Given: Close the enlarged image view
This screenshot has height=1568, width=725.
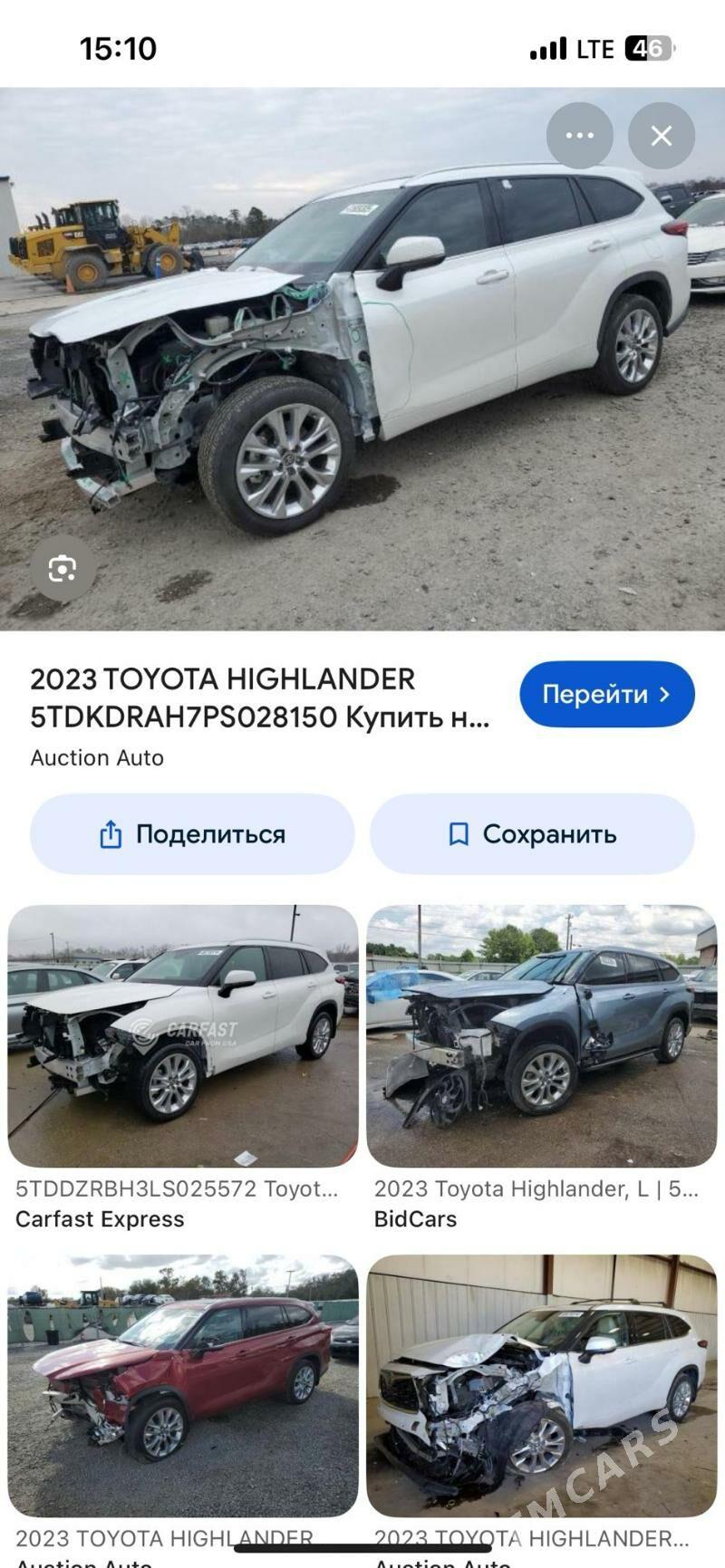Looking at the screenshot, I should 661,134.
